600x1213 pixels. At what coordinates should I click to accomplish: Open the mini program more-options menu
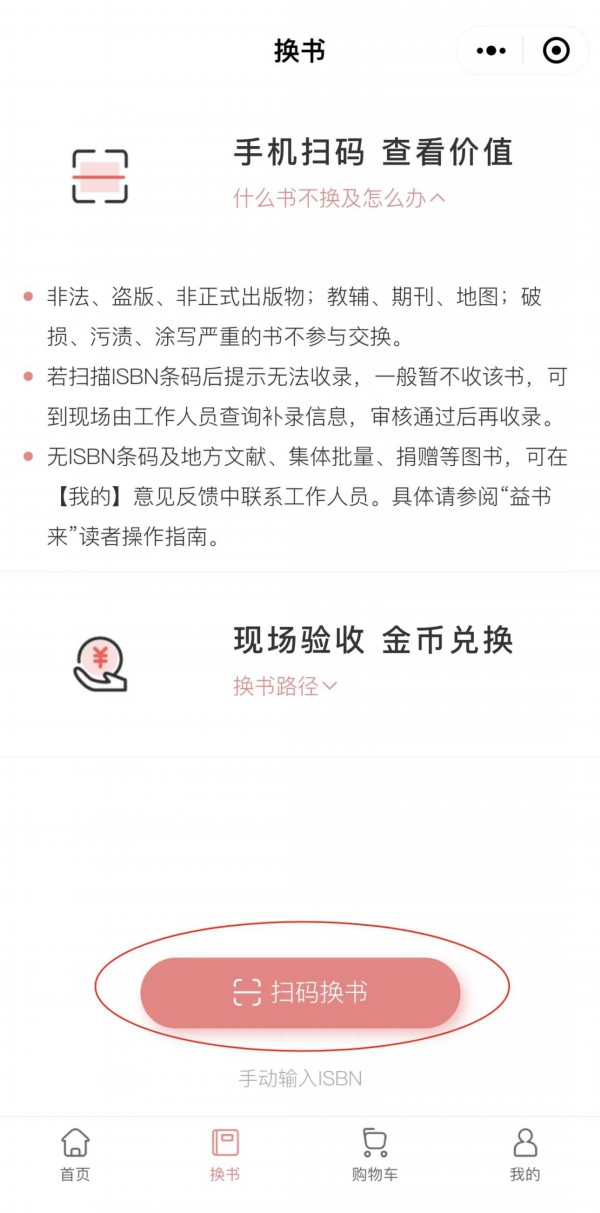pyautogui.click(x=491, y=50)
